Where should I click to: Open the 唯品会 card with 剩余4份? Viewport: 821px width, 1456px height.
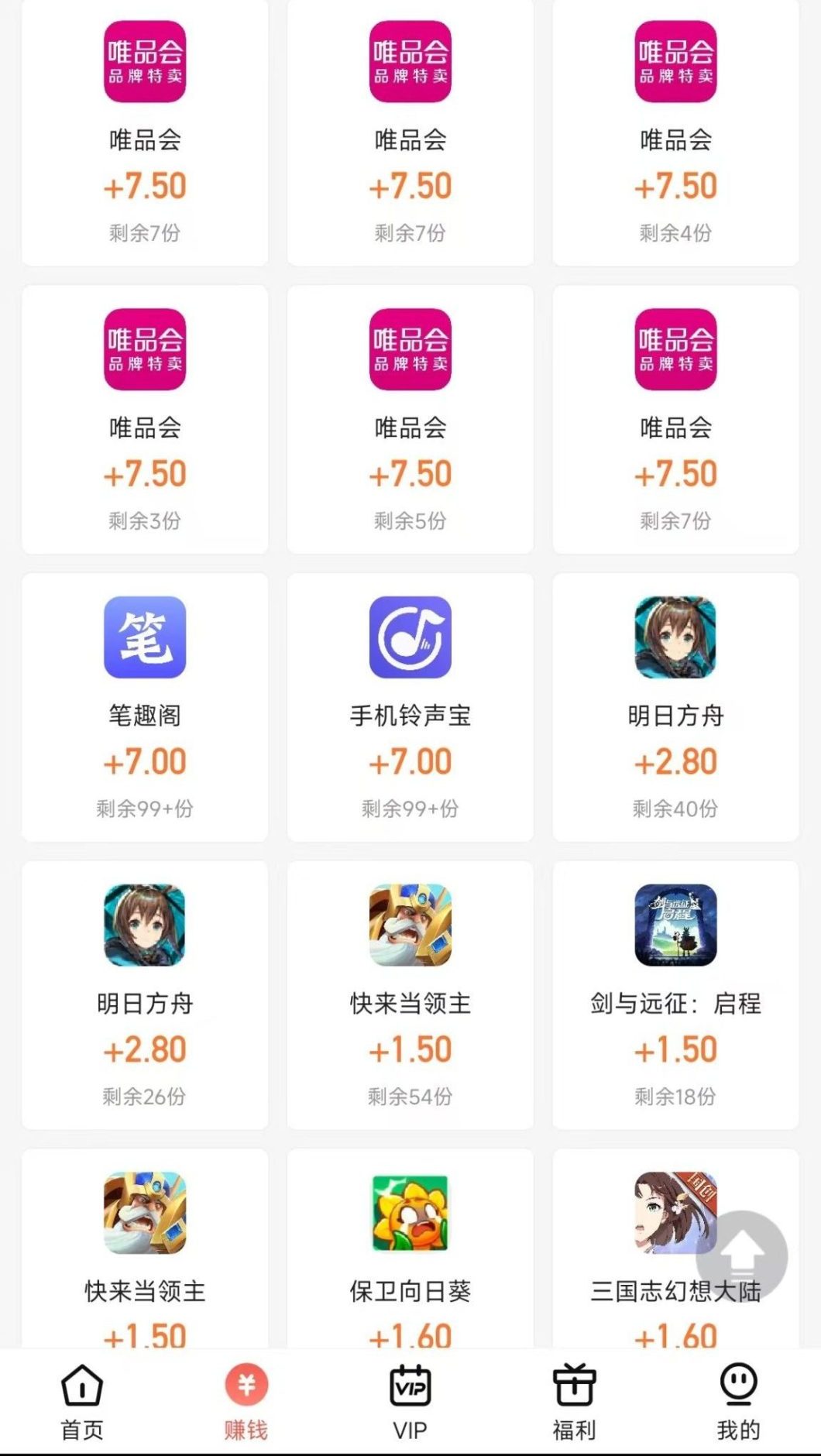coord(675,132)
